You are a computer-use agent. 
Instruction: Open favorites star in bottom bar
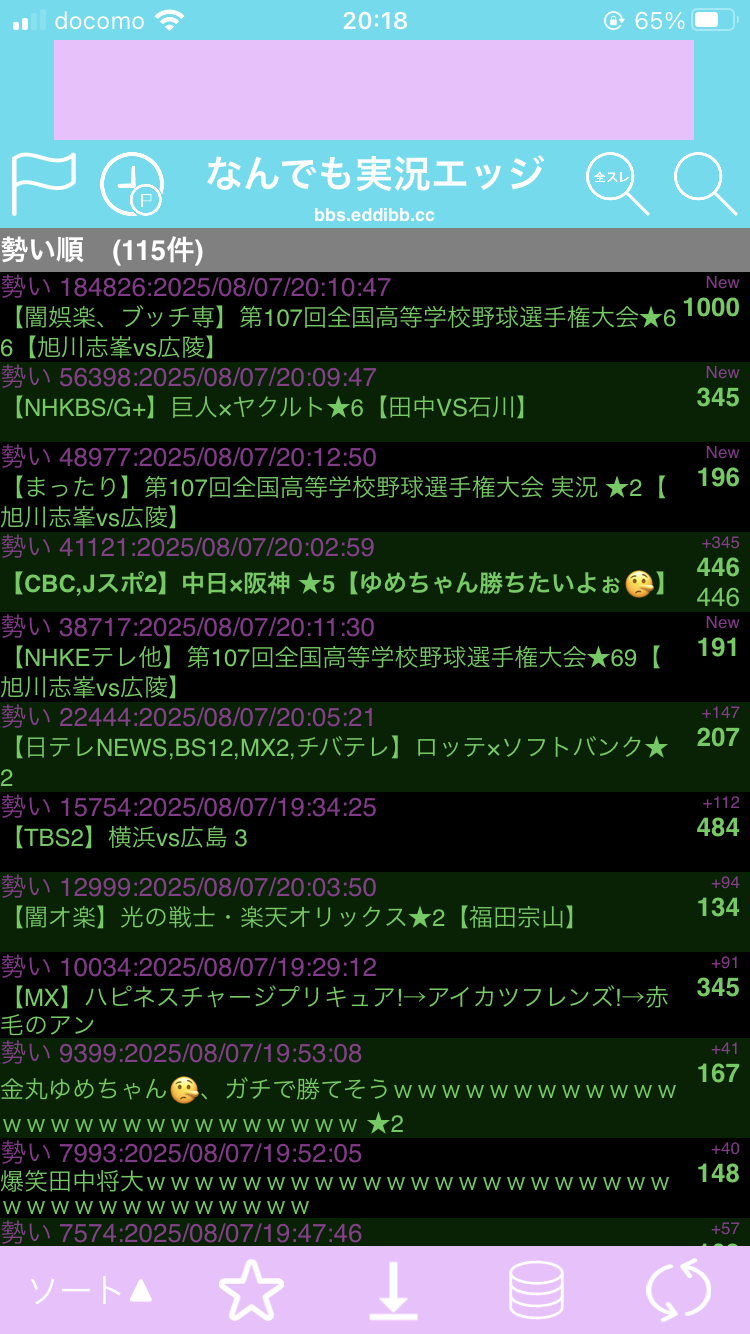click(x=251, y=1290)
